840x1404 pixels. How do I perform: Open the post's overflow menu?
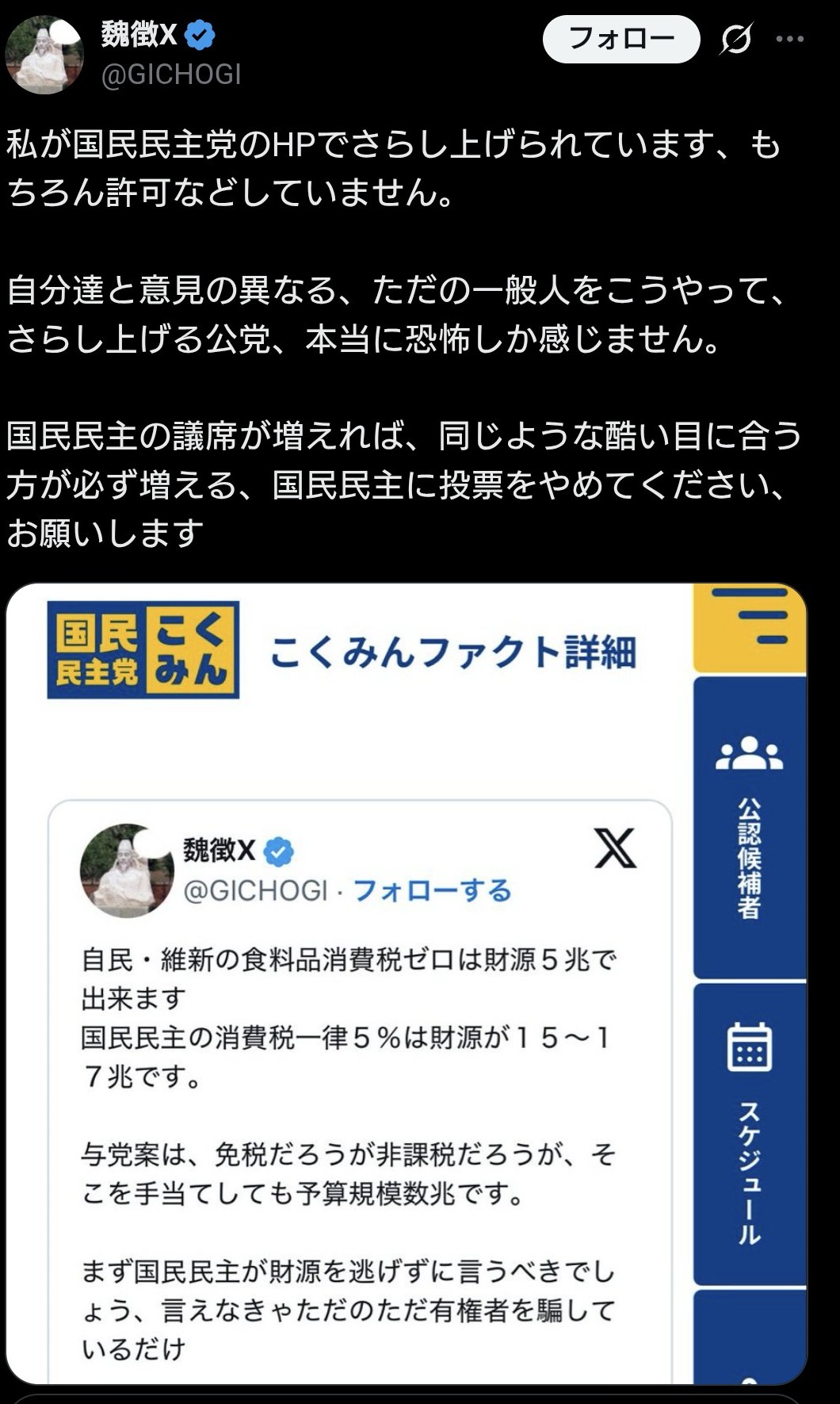pos(789,39)
